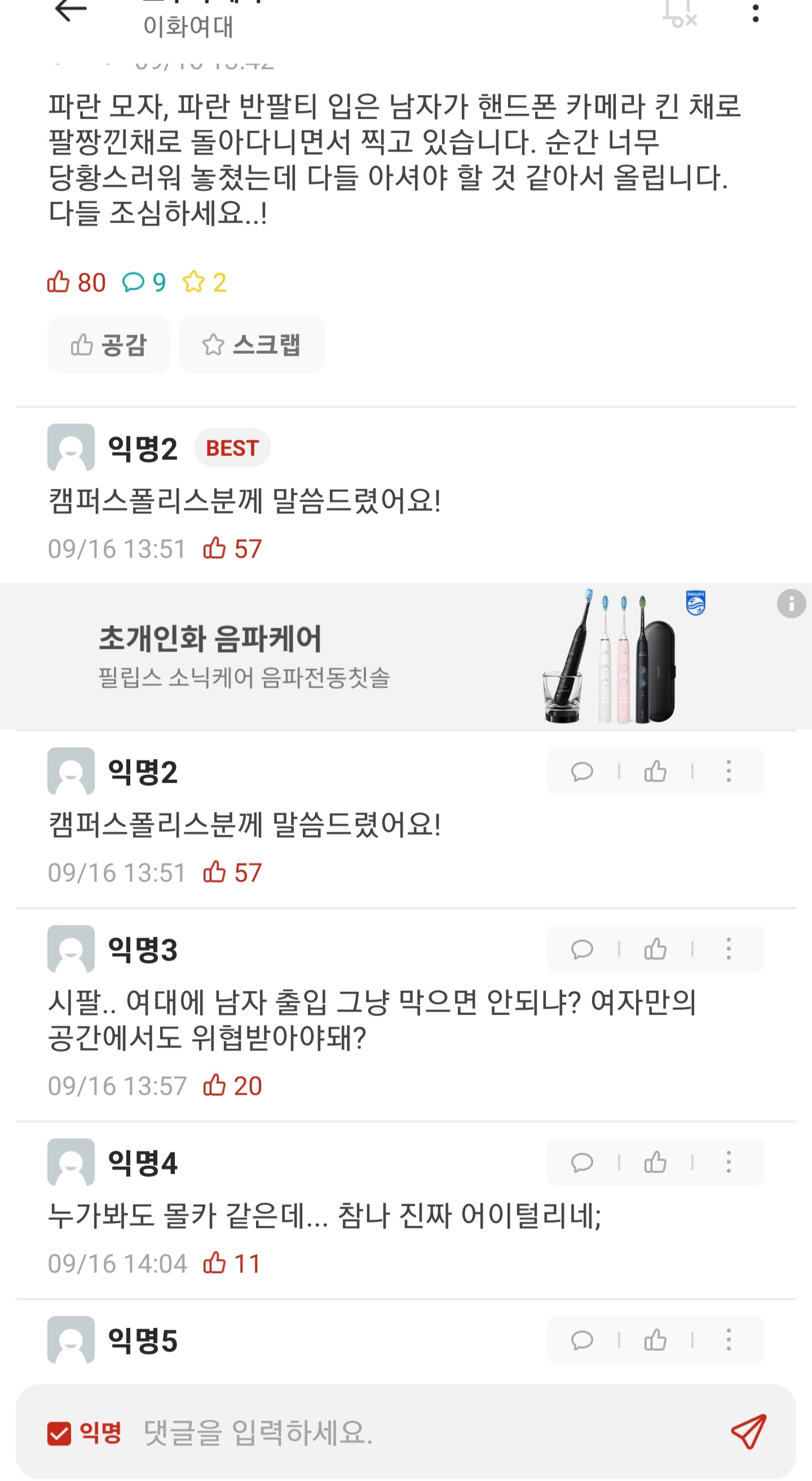Open more options for 익명2's comment
The height and width of the screenshot is (1481, 812).
pos(728,772)
